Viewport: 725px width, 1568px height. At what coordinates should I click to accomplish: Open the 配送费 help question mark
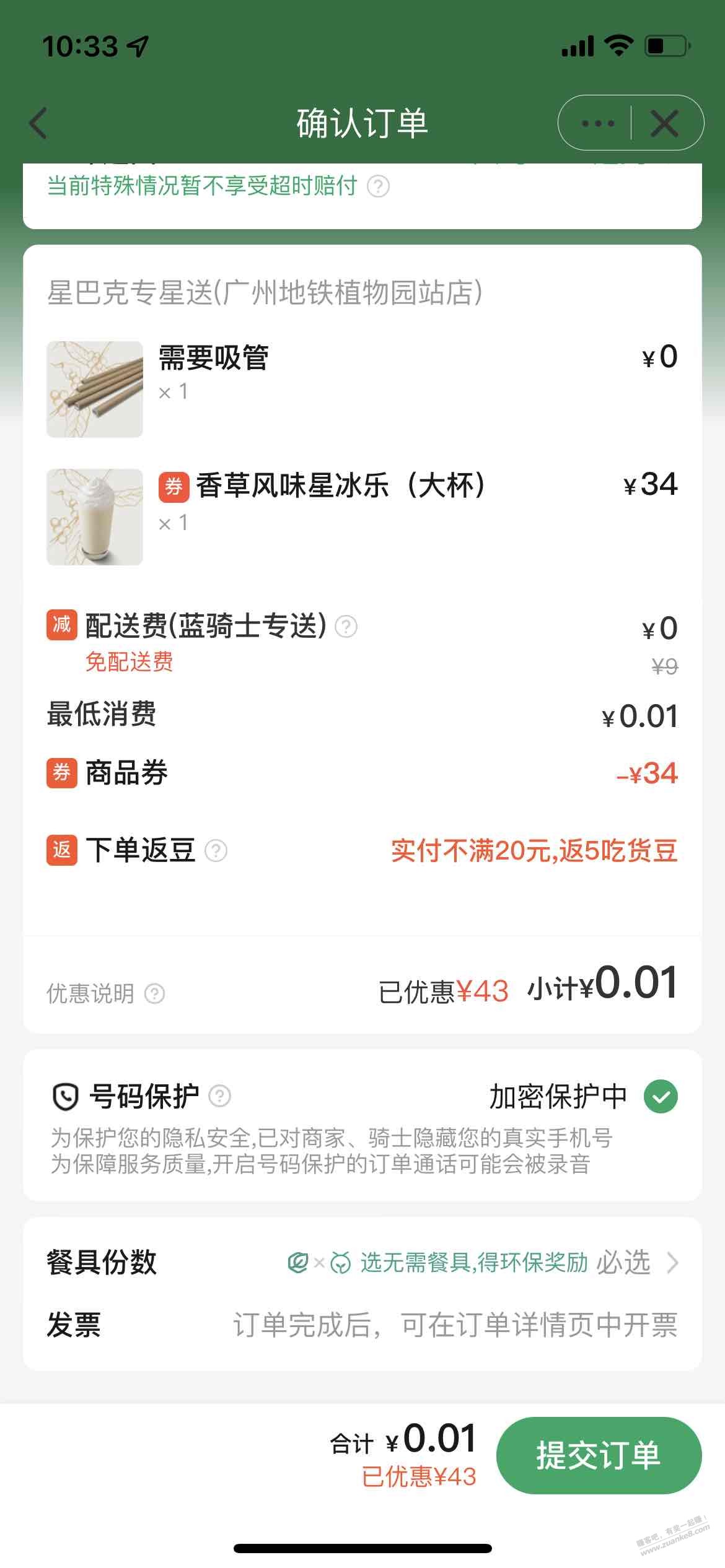346,626
